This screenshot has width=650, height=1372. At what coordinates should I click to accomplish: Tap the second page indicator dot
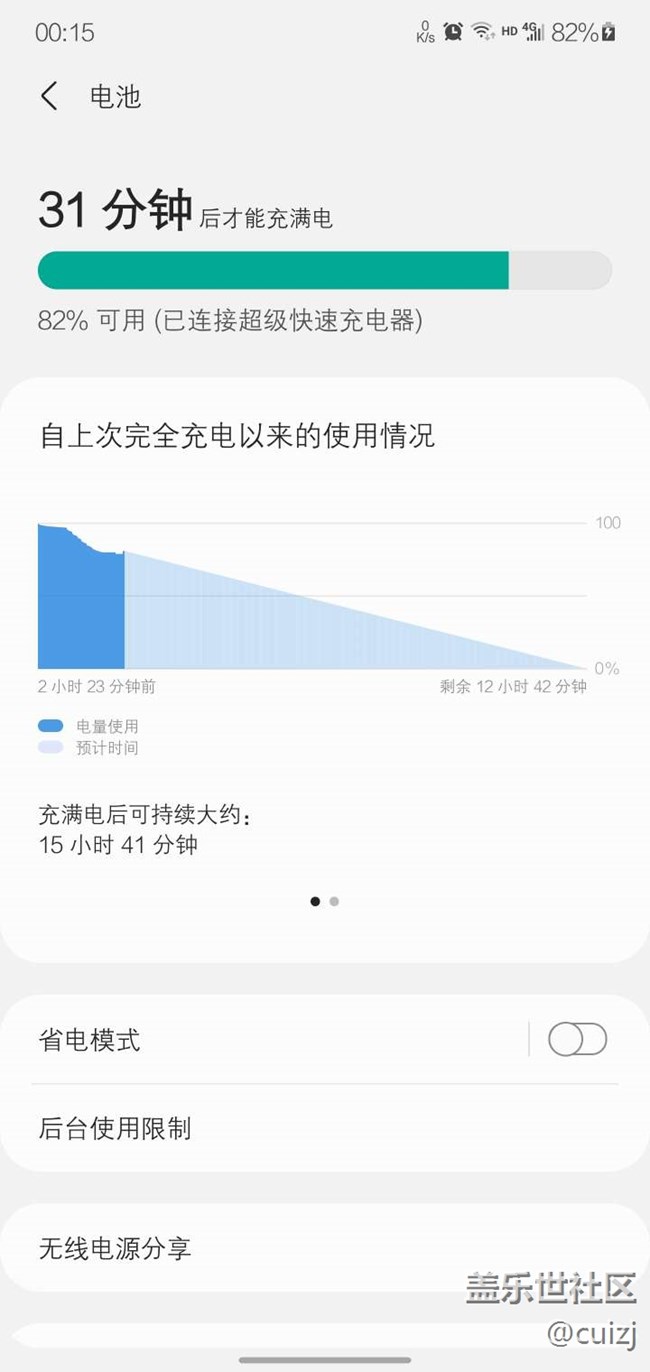click(334, 901)
